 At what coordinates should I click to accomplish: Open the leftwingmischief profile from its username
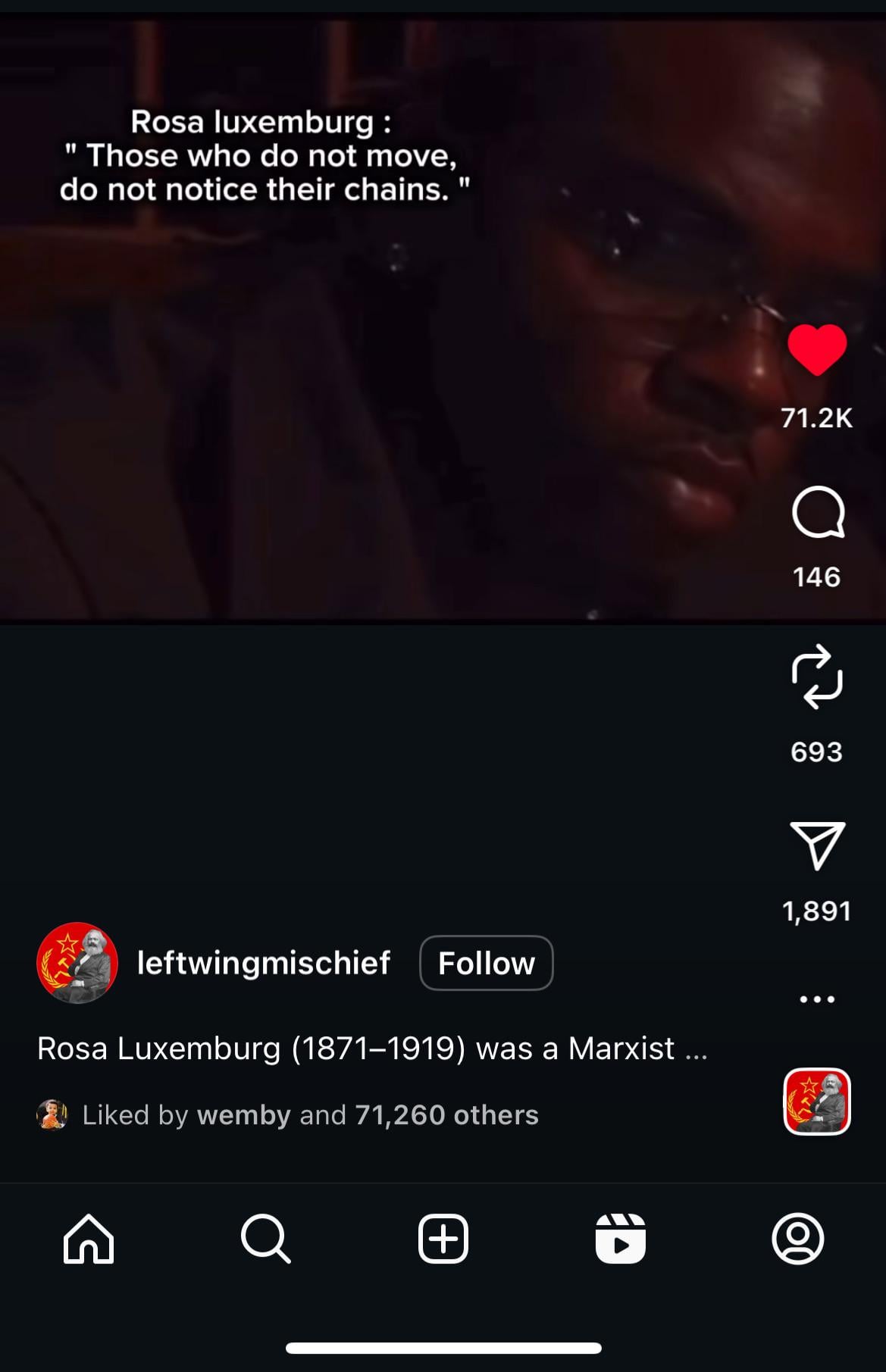pyautogui.click(x=263, y=963)
